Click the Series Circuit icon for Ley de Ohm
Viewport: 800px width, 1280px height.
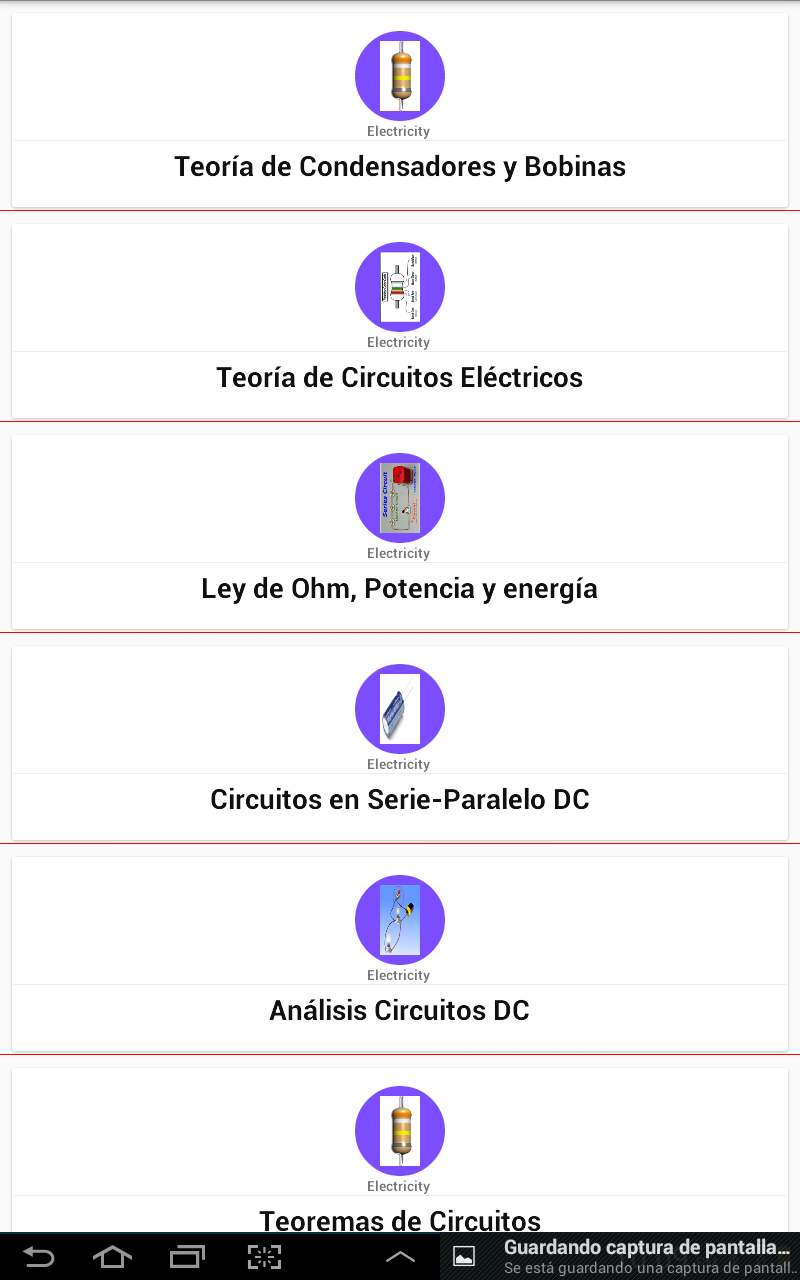click(x=400, y=498)
